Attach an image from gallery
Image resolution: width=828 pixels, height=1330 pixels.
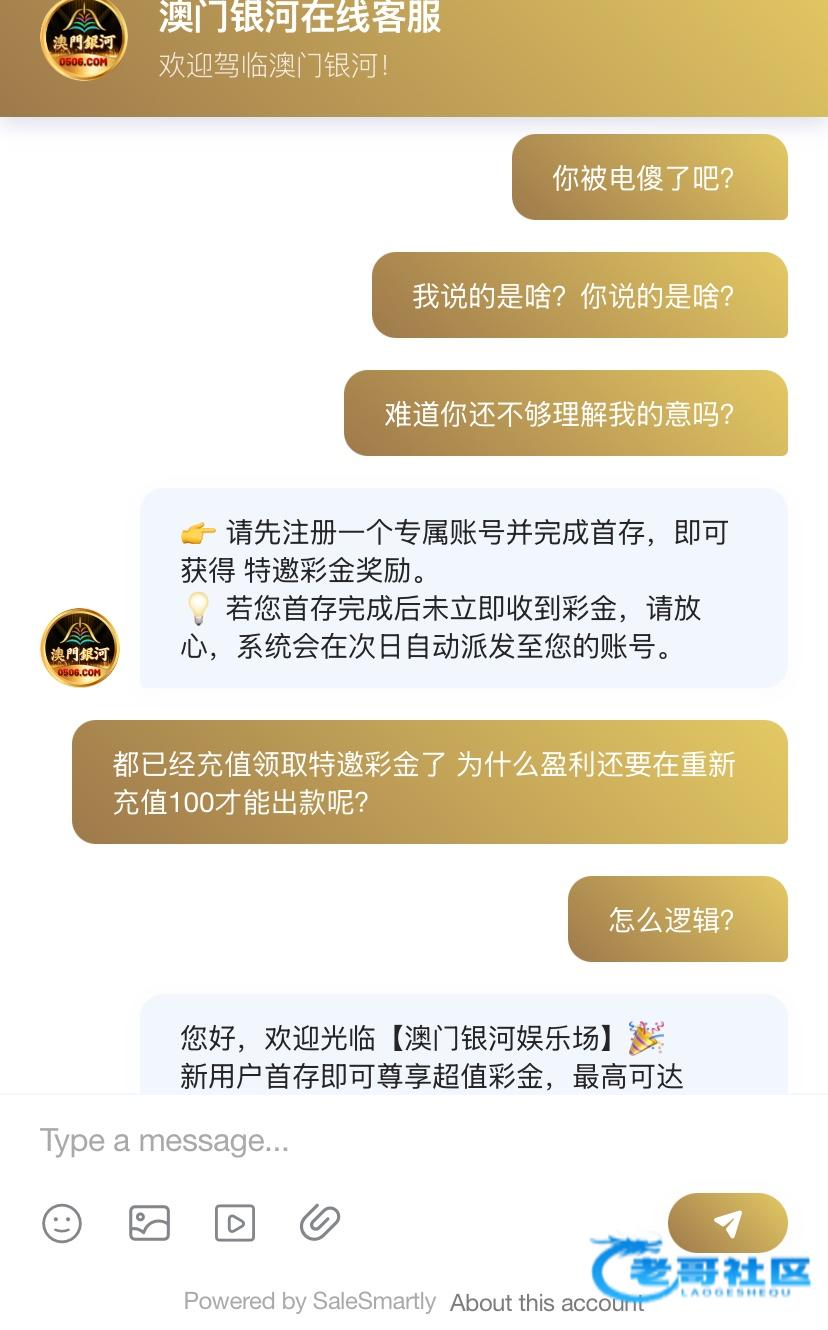pos(149,1223)
